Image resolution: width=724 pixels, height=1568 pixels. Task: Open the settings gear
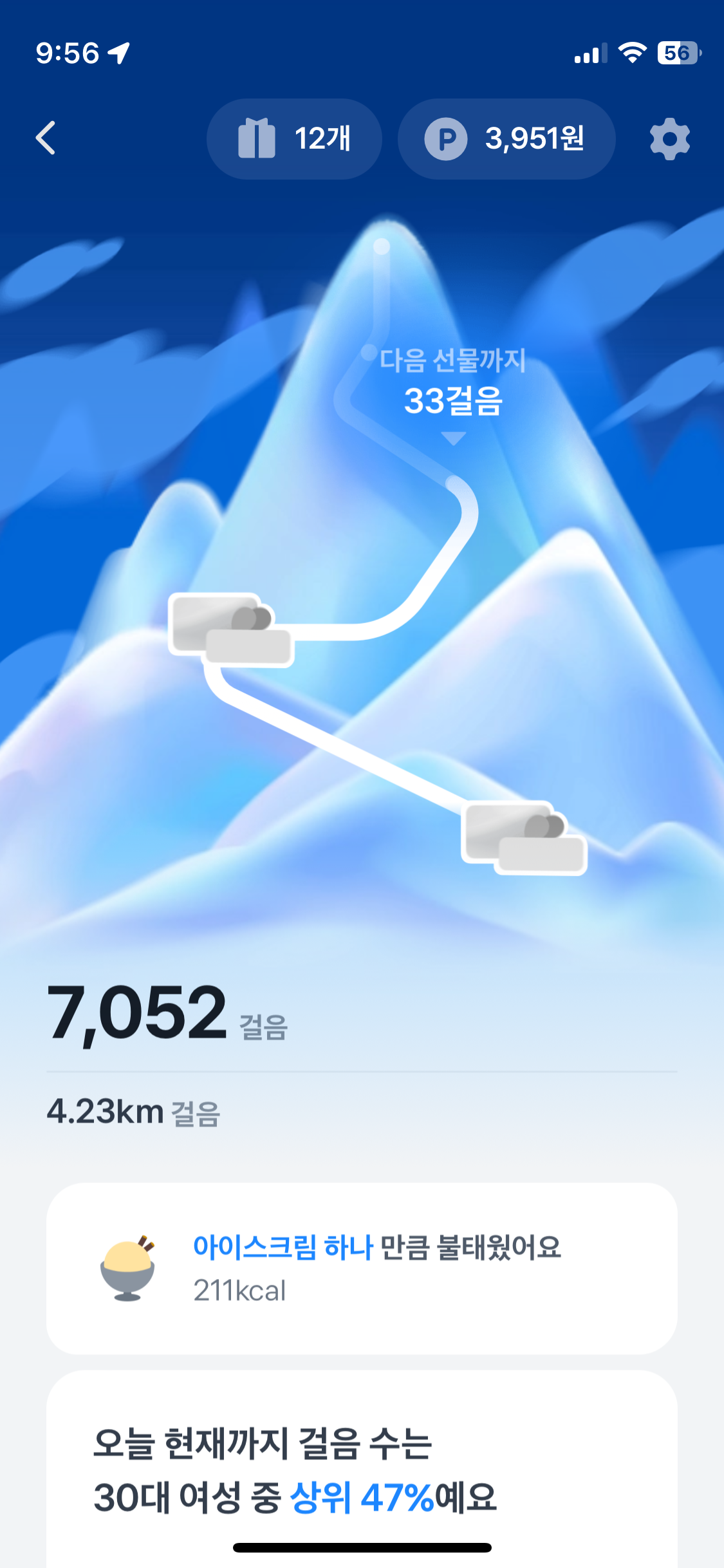tap(669, 138)
